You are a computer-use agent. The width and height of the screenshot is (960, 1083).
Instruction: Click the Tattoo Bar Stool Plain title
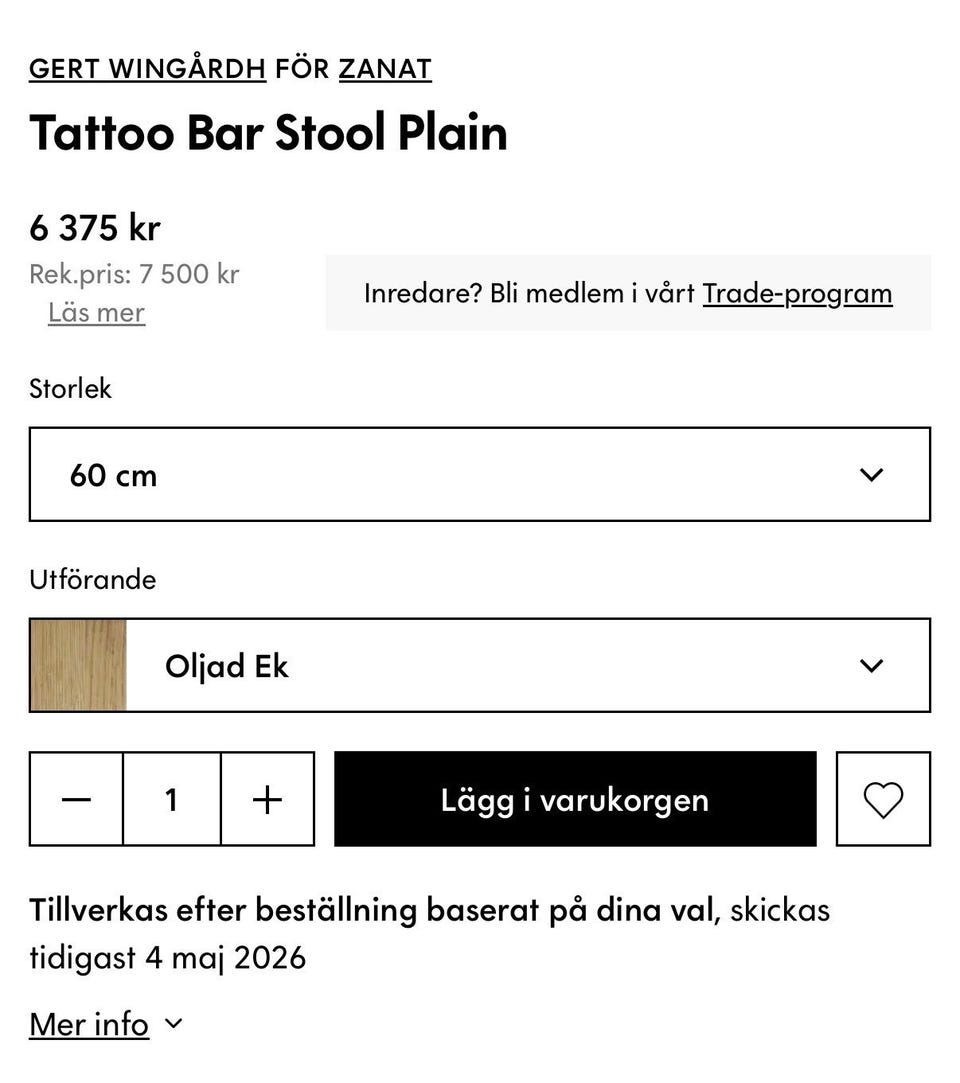(x=268, y=131)
